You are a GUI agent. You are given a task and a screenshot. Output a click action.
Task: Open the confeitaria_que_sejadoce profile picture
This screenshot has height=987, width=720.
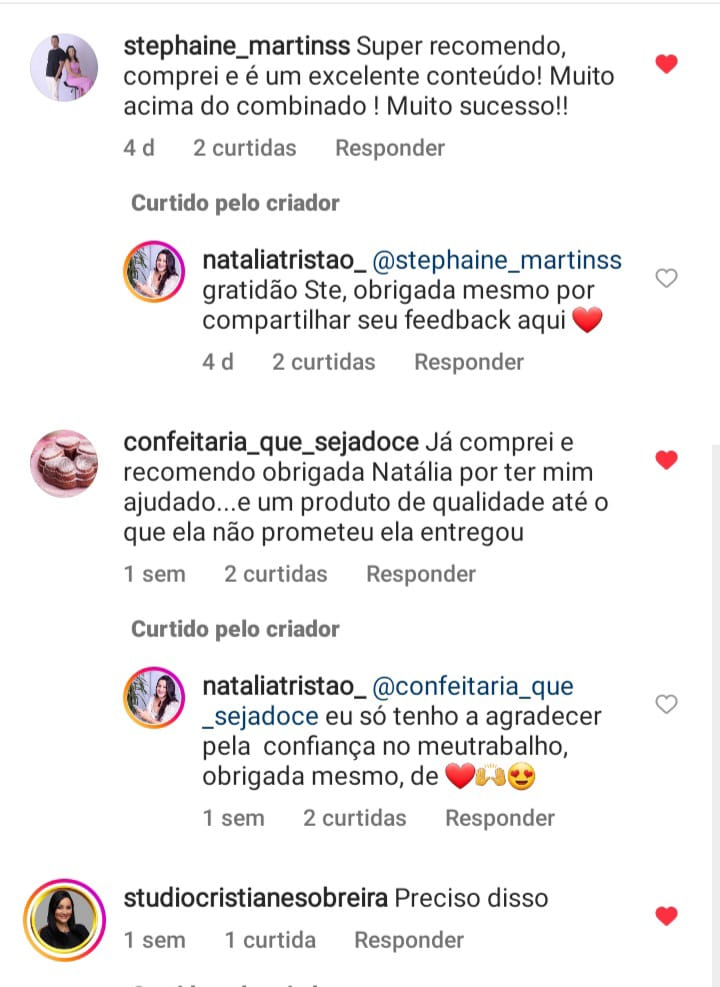[x=65, y=463]
